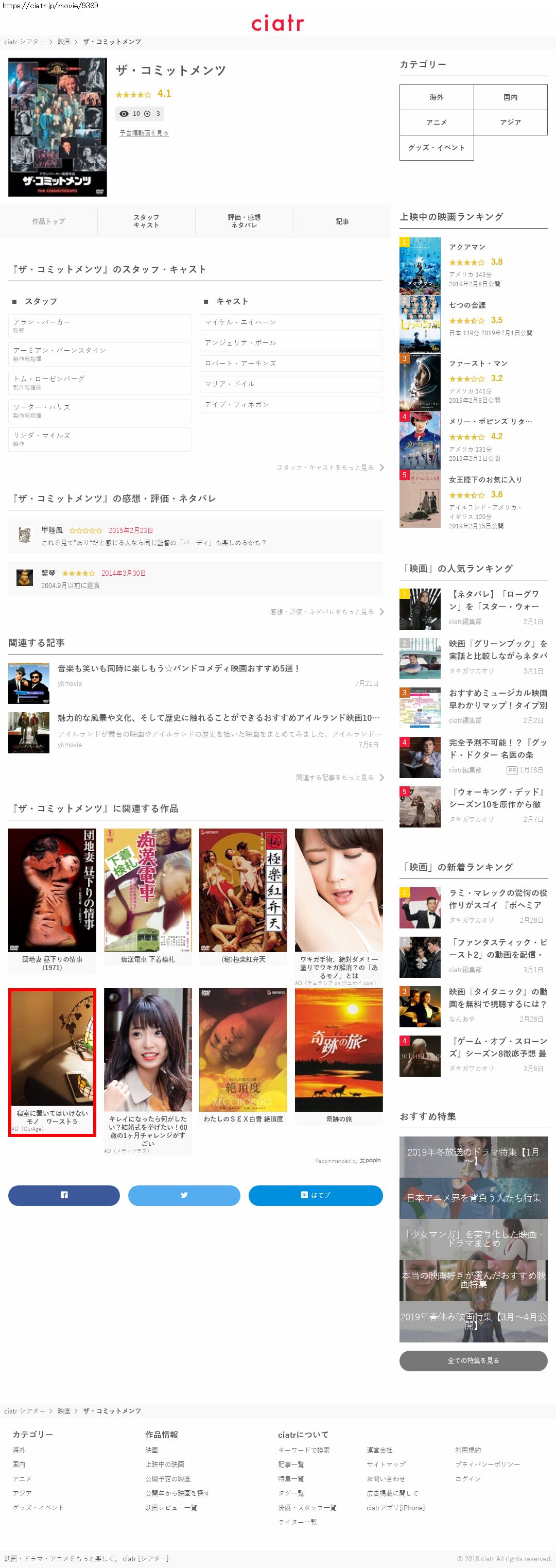Select the 海外 category

point(436,97)
